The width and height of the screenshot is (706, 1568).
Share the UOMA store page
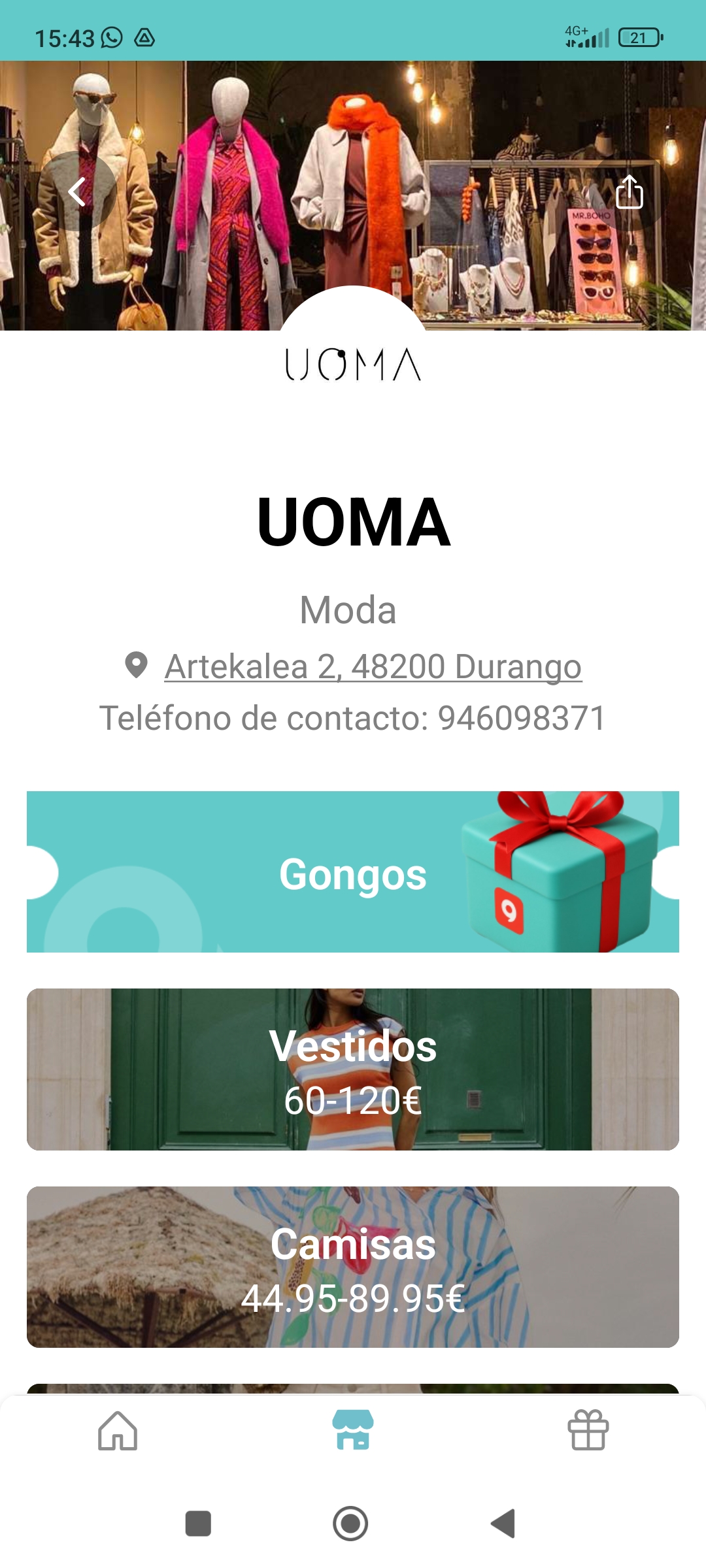pos(629,191)
